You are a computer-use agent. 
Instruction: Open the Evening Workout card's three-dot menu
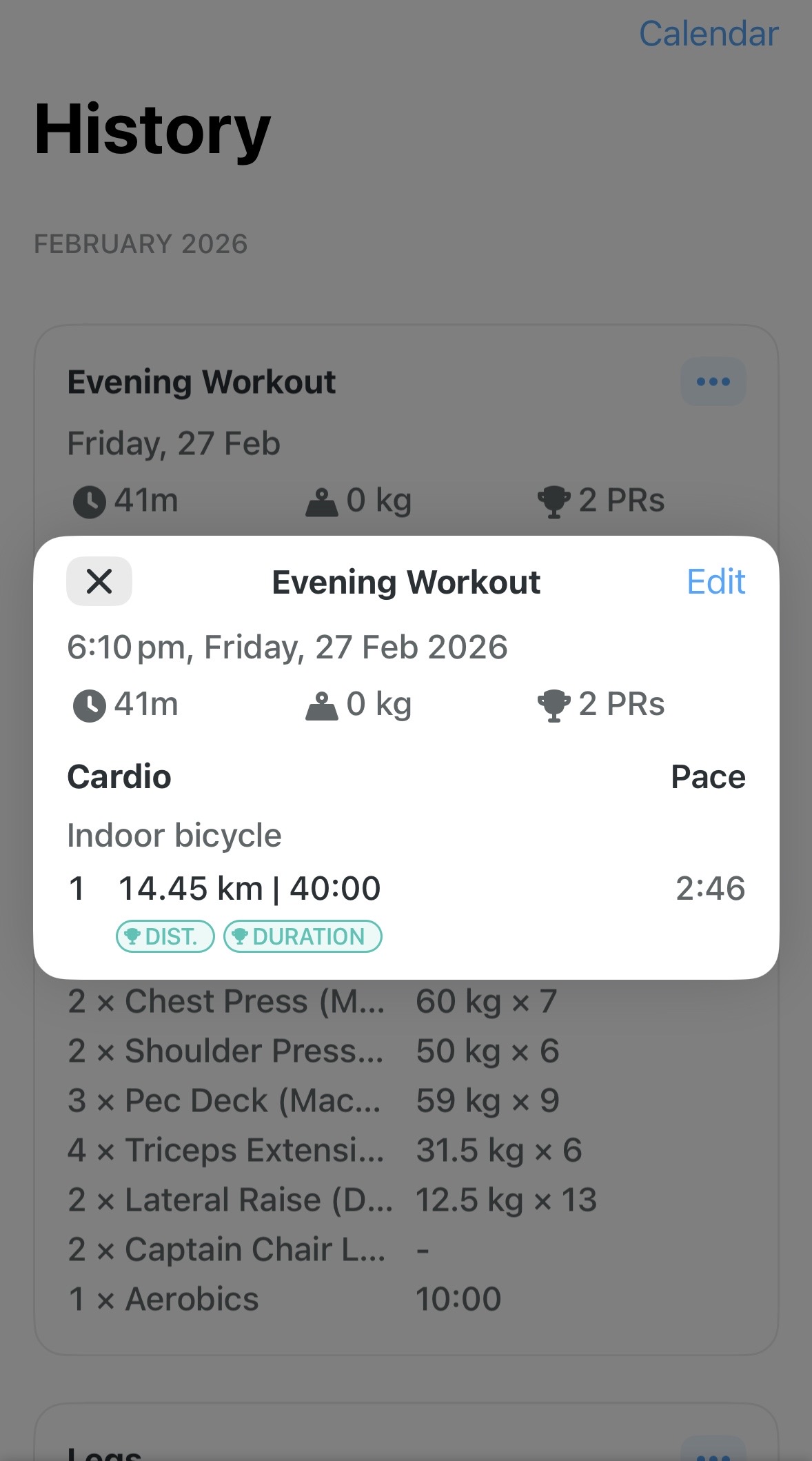click(x=713, y=381)
